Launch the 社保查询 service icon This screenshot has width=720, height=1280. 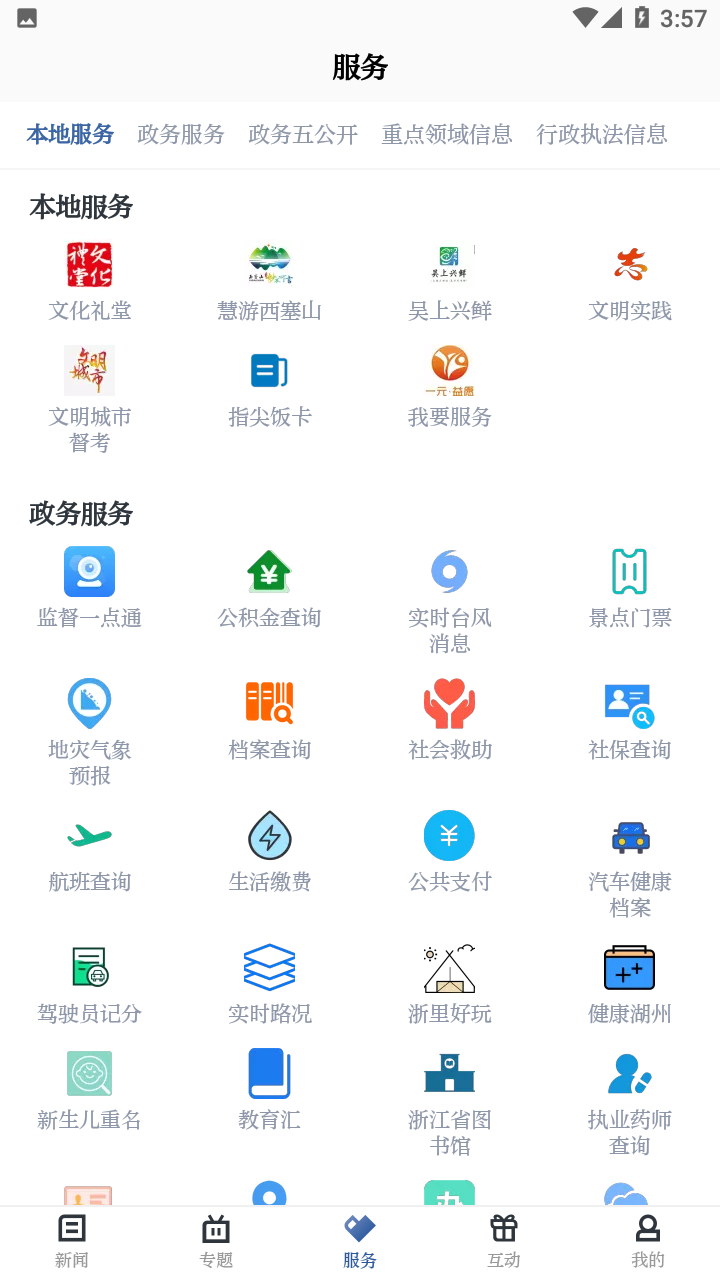[x=629, y=716]
